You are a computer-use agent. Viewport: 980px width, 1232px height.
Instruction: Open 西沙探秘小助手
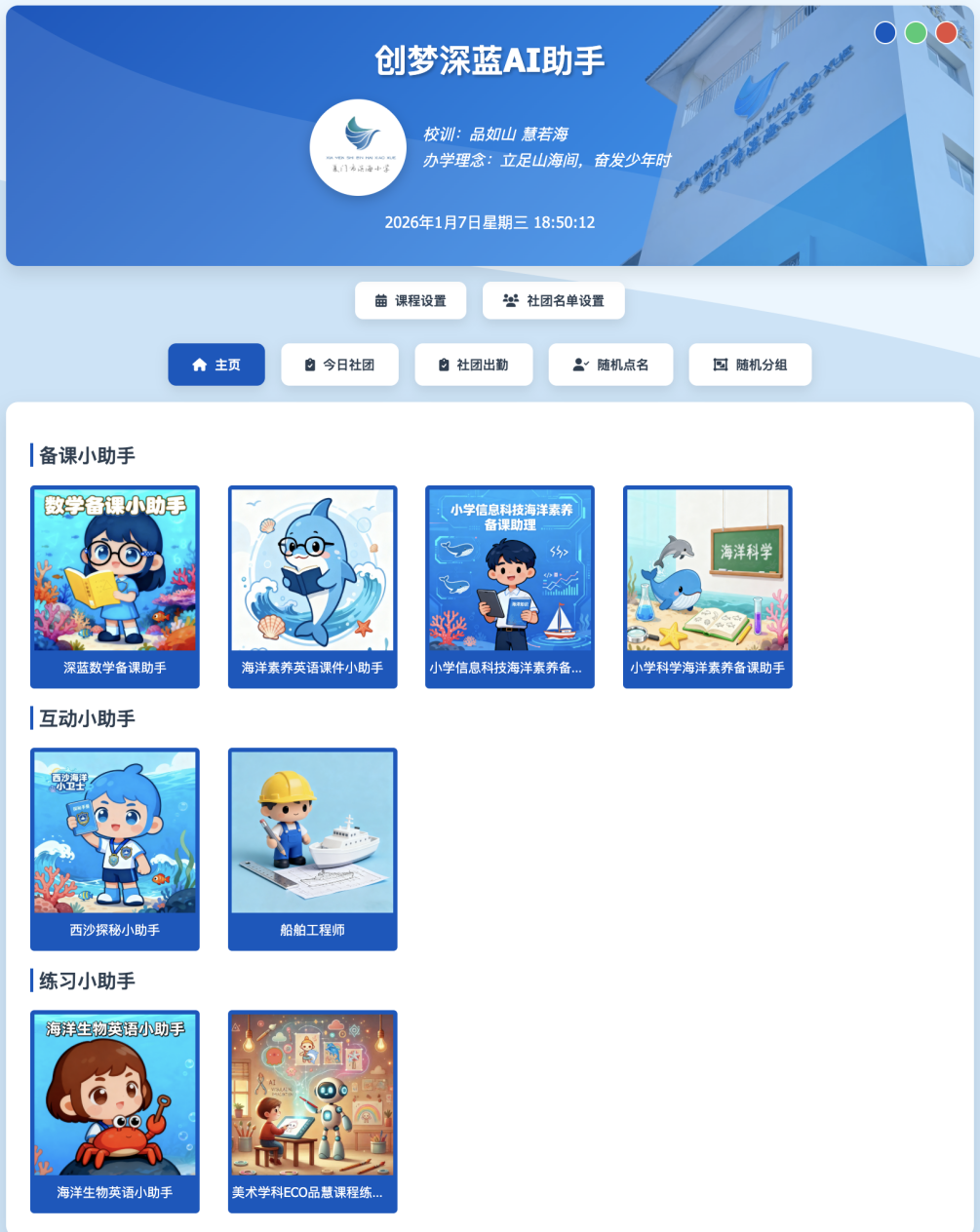coord(115,849)
